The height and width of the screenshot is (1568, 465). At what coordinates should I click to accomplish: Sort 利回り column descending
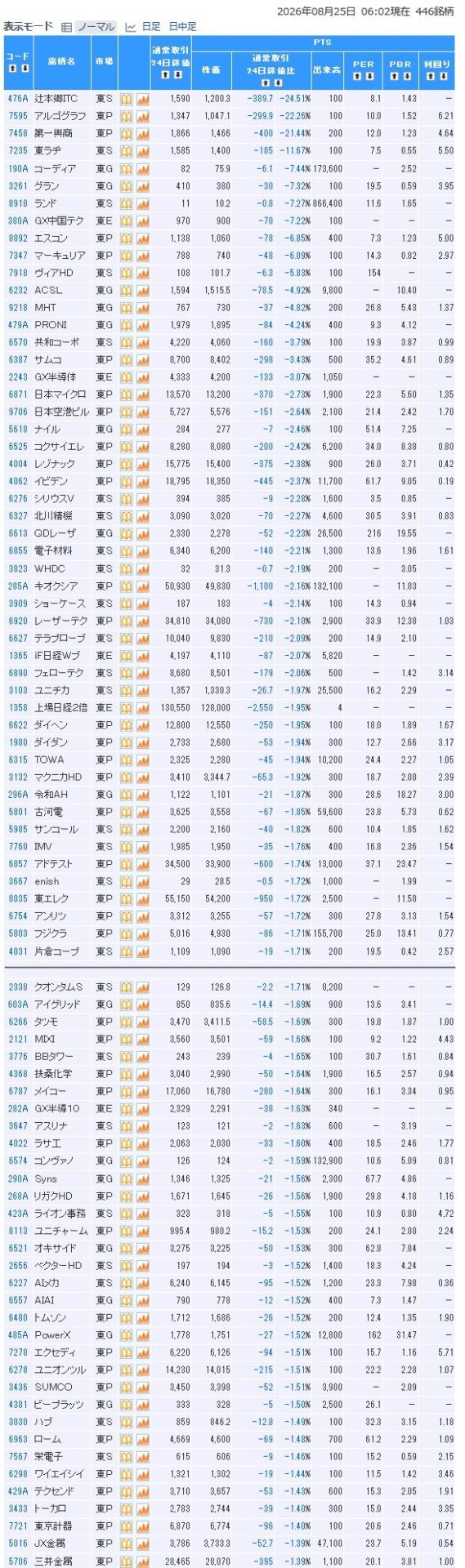pos(442,76)
